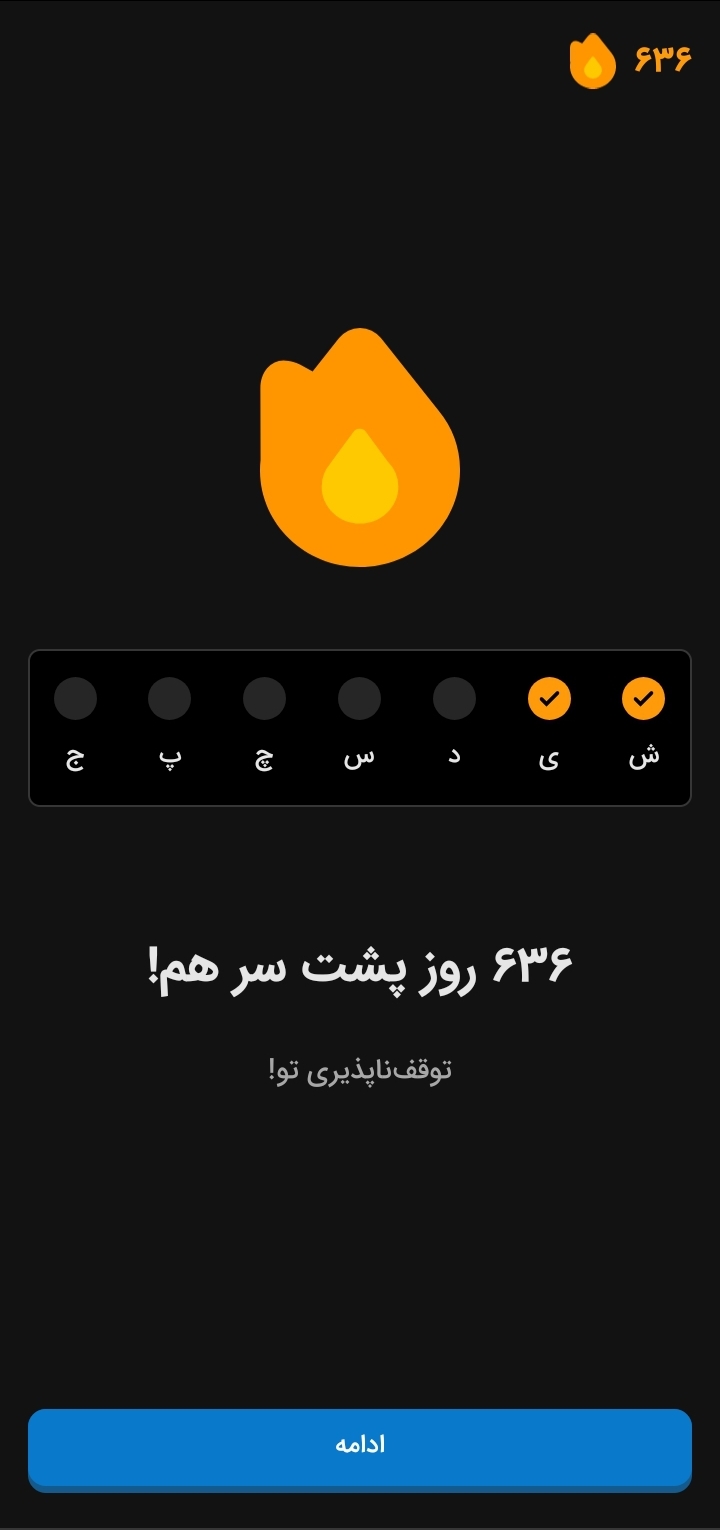The width and height of the screenshot is (720, 1530).
Task: Tap the ادامه continue button
Action: 360,1449
